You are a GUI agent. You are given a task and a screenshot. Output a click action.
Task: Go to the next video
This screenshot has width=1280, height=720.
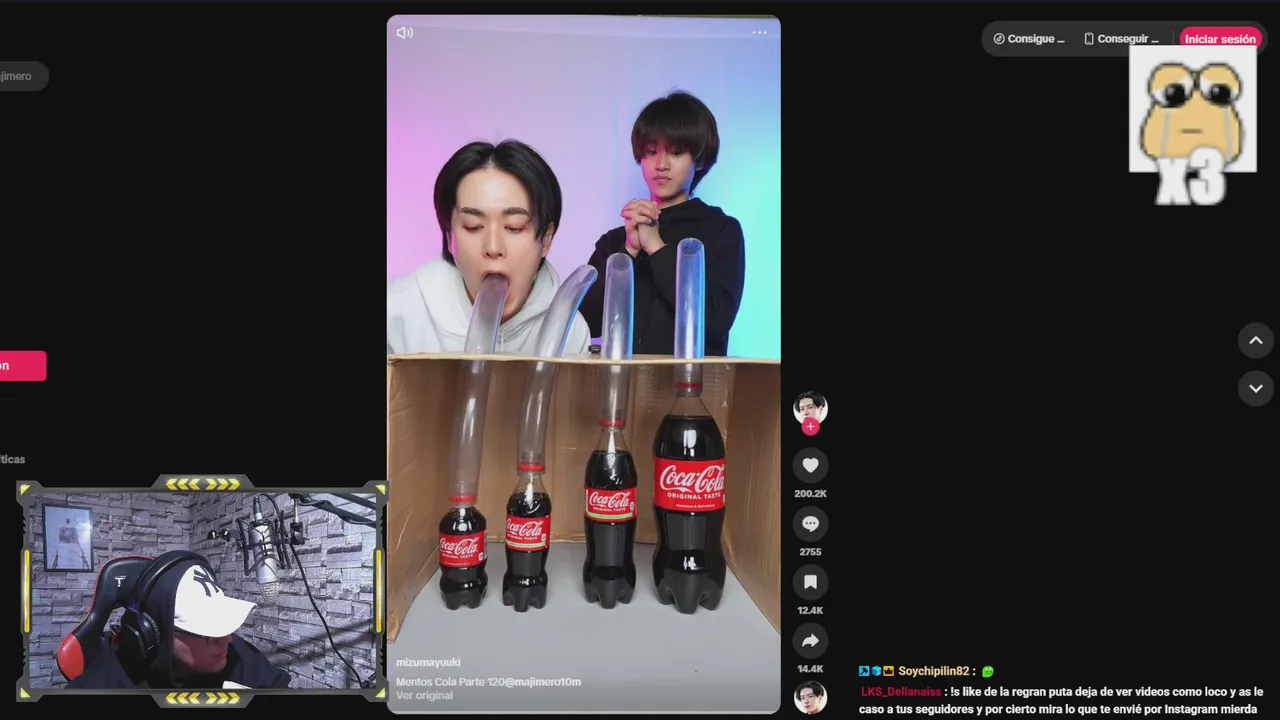pos(1256,388)
